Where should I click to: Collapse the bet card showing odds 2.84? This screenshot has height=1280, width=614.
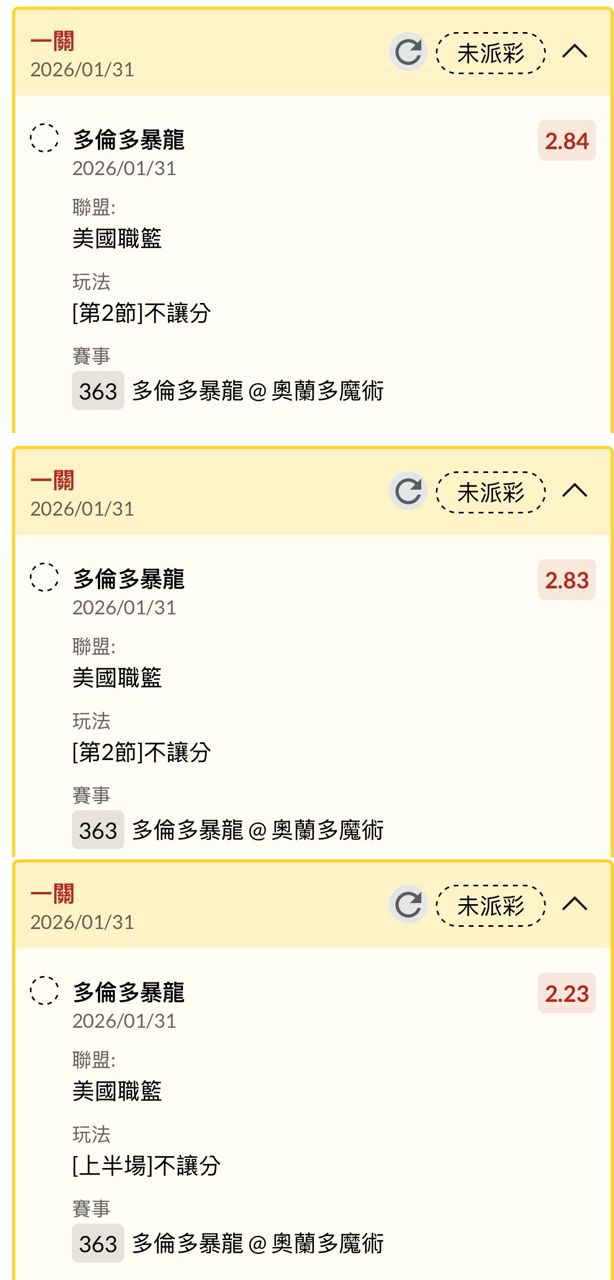[x=575, y=52]
